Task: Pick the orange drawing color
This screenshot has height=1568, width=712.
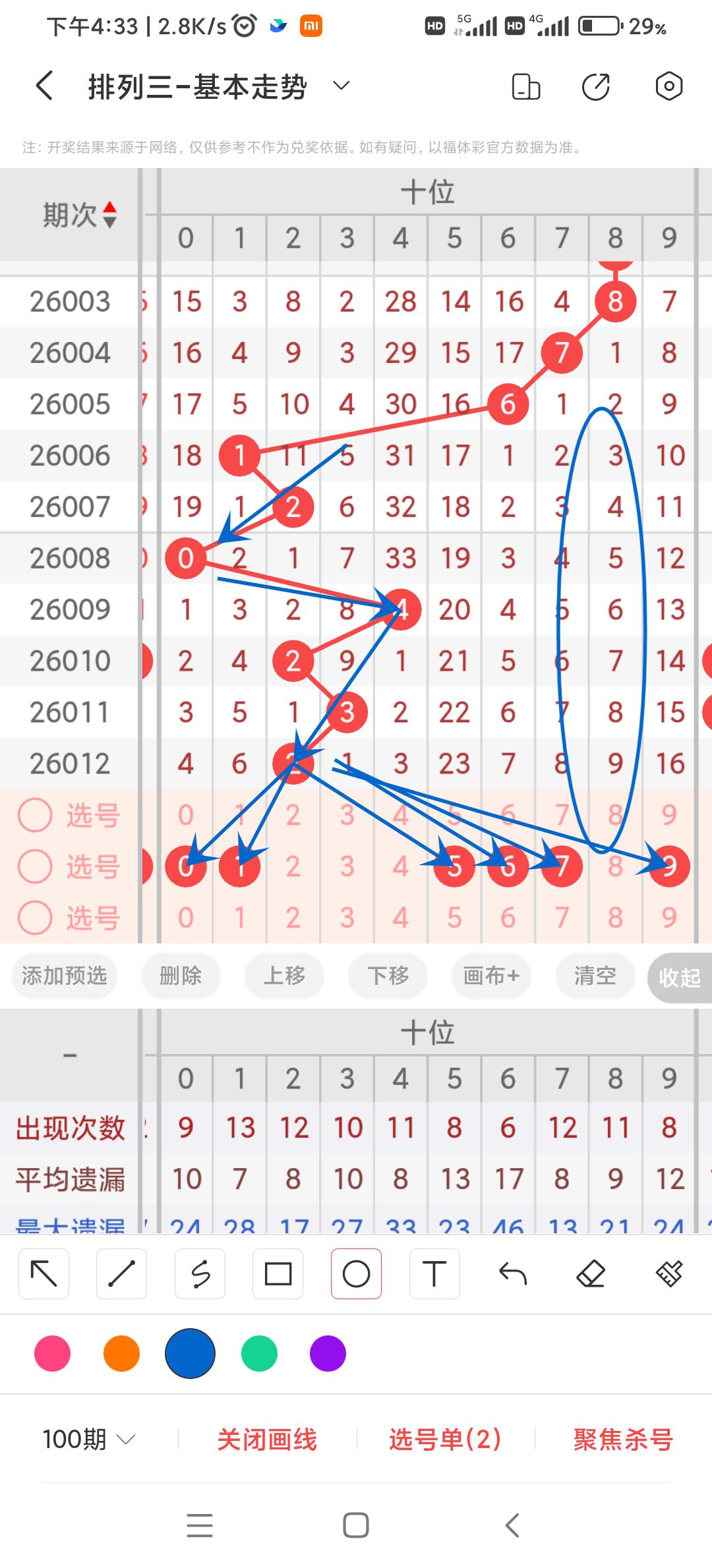Action: click(x=121, y=1354)
